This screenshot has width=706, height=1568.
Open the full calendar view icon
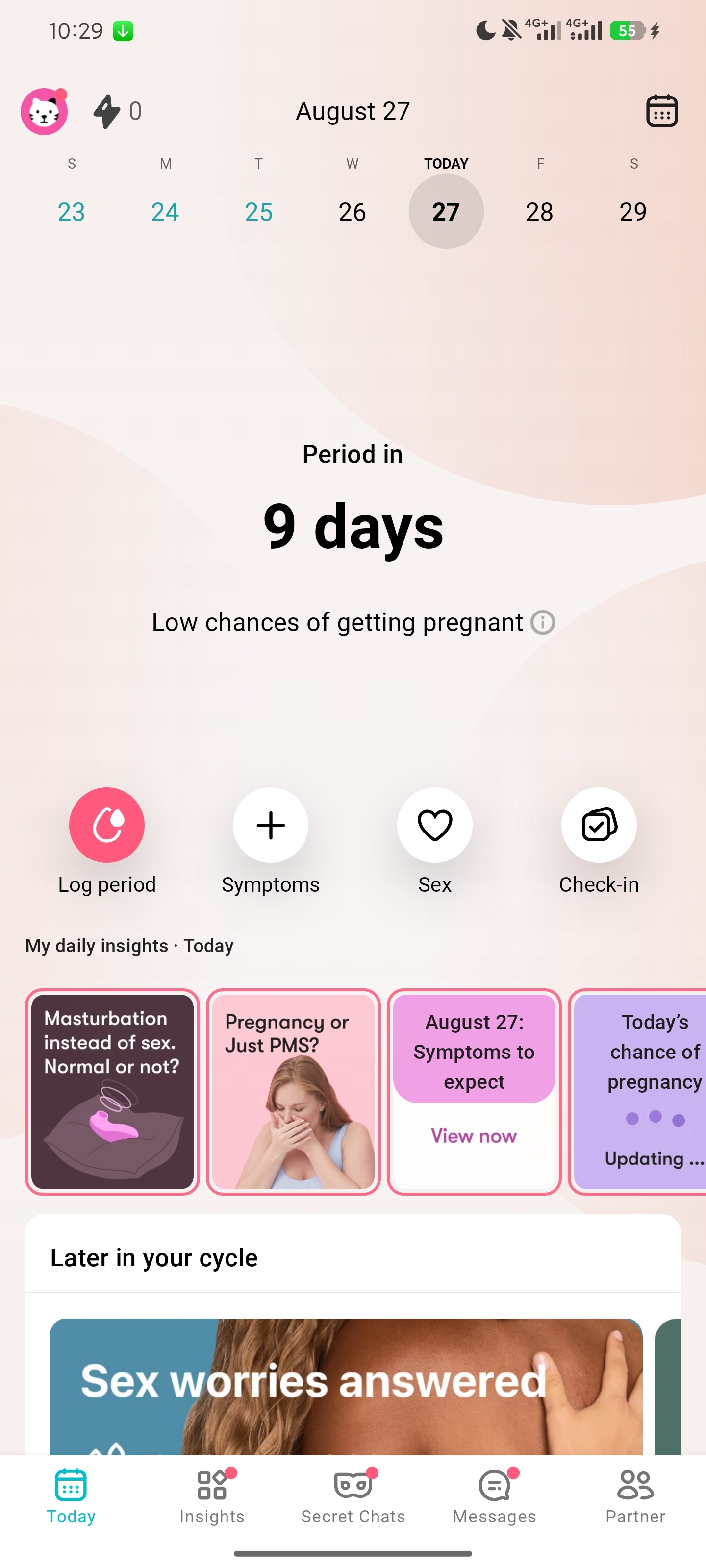point(661,111)
